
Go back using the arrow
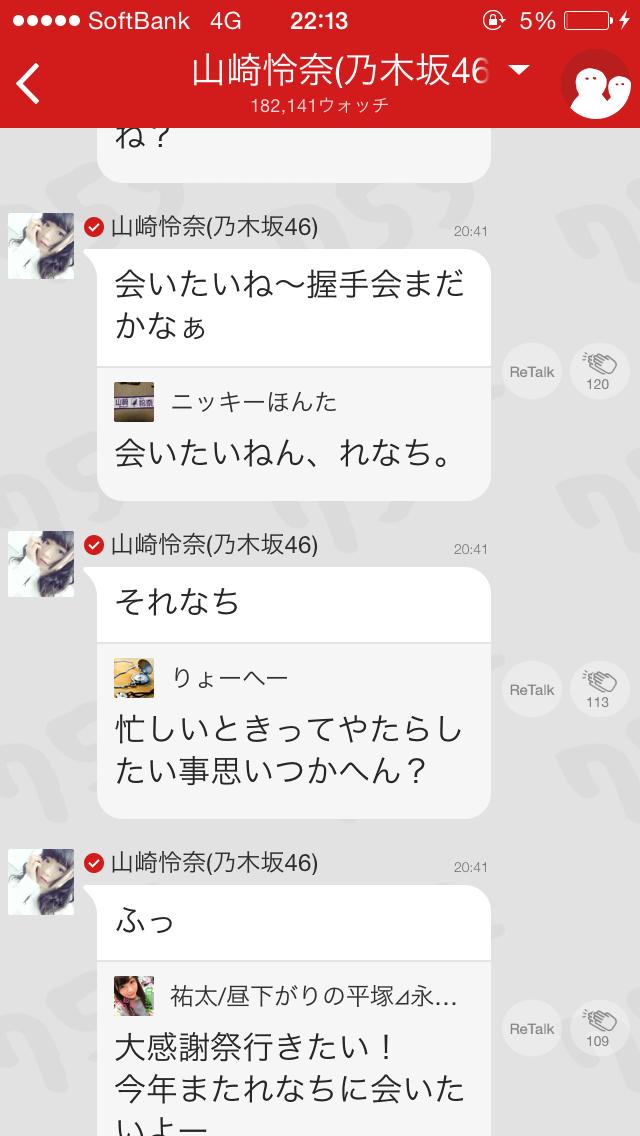point(28,83)
